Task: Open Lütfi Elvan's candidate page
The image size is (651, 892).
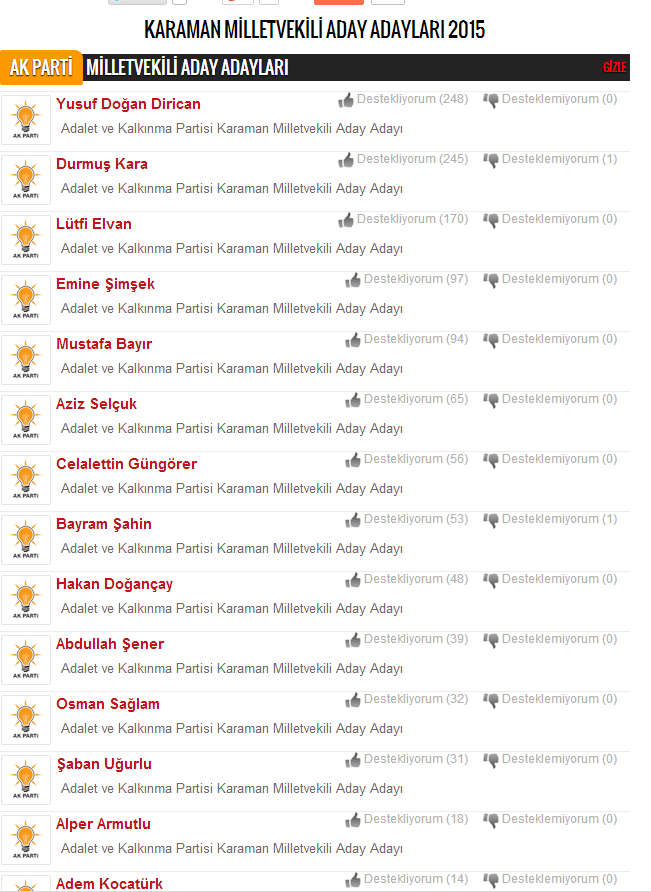Action: (94, 224)
